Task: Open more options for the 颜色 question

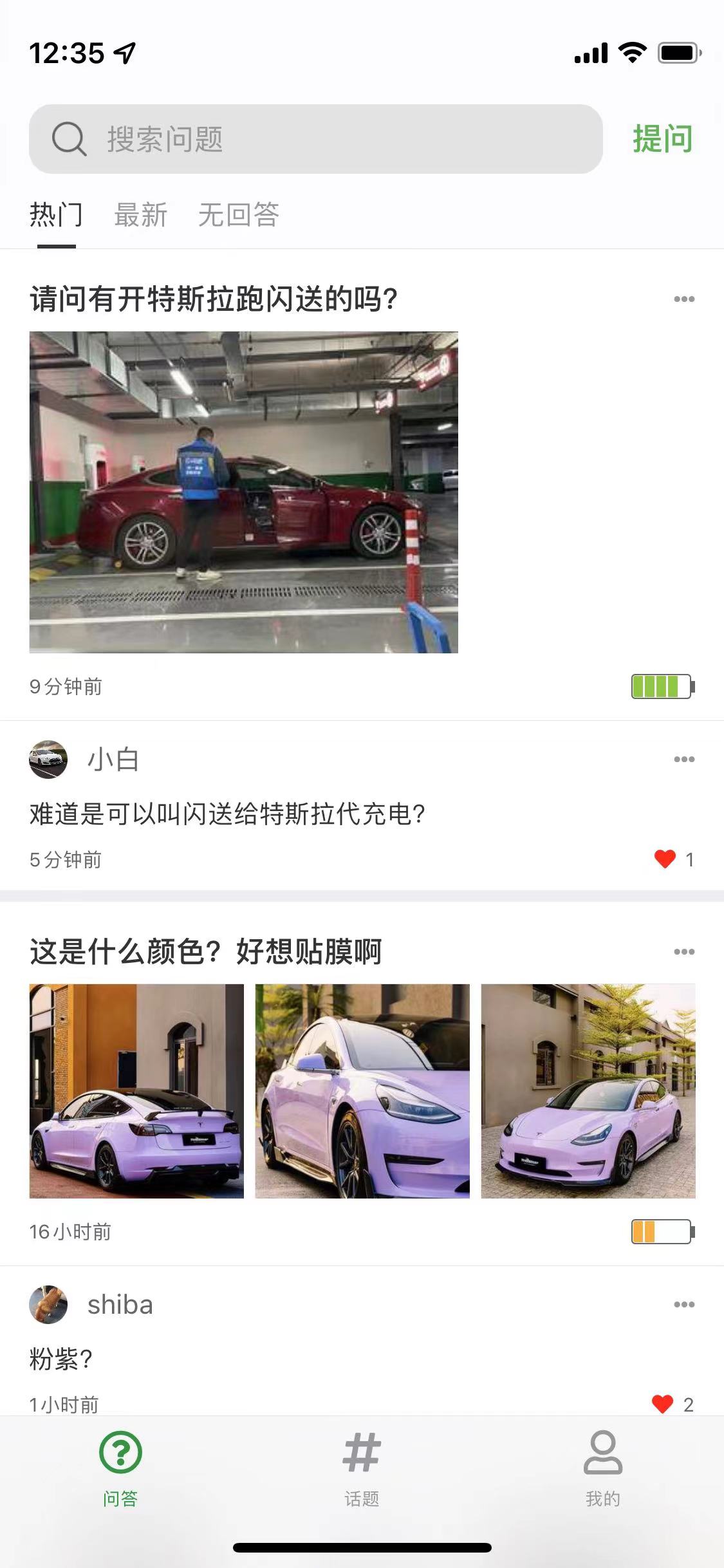Action: pos(683,951)
